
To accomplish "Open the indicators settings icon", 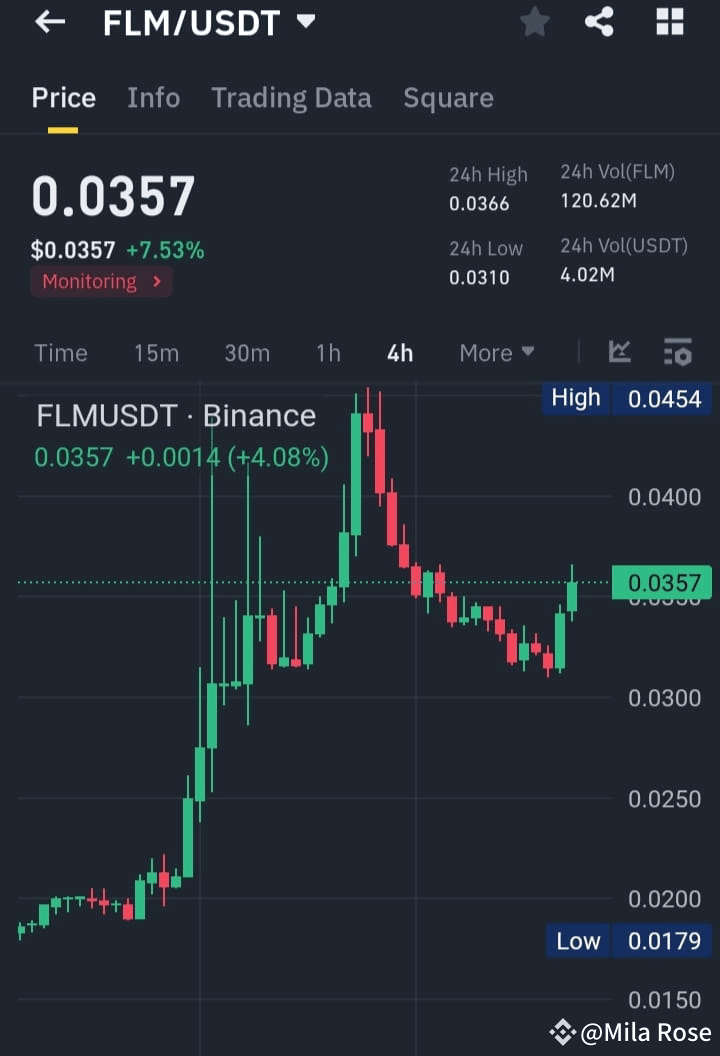I will click(677, 353).
